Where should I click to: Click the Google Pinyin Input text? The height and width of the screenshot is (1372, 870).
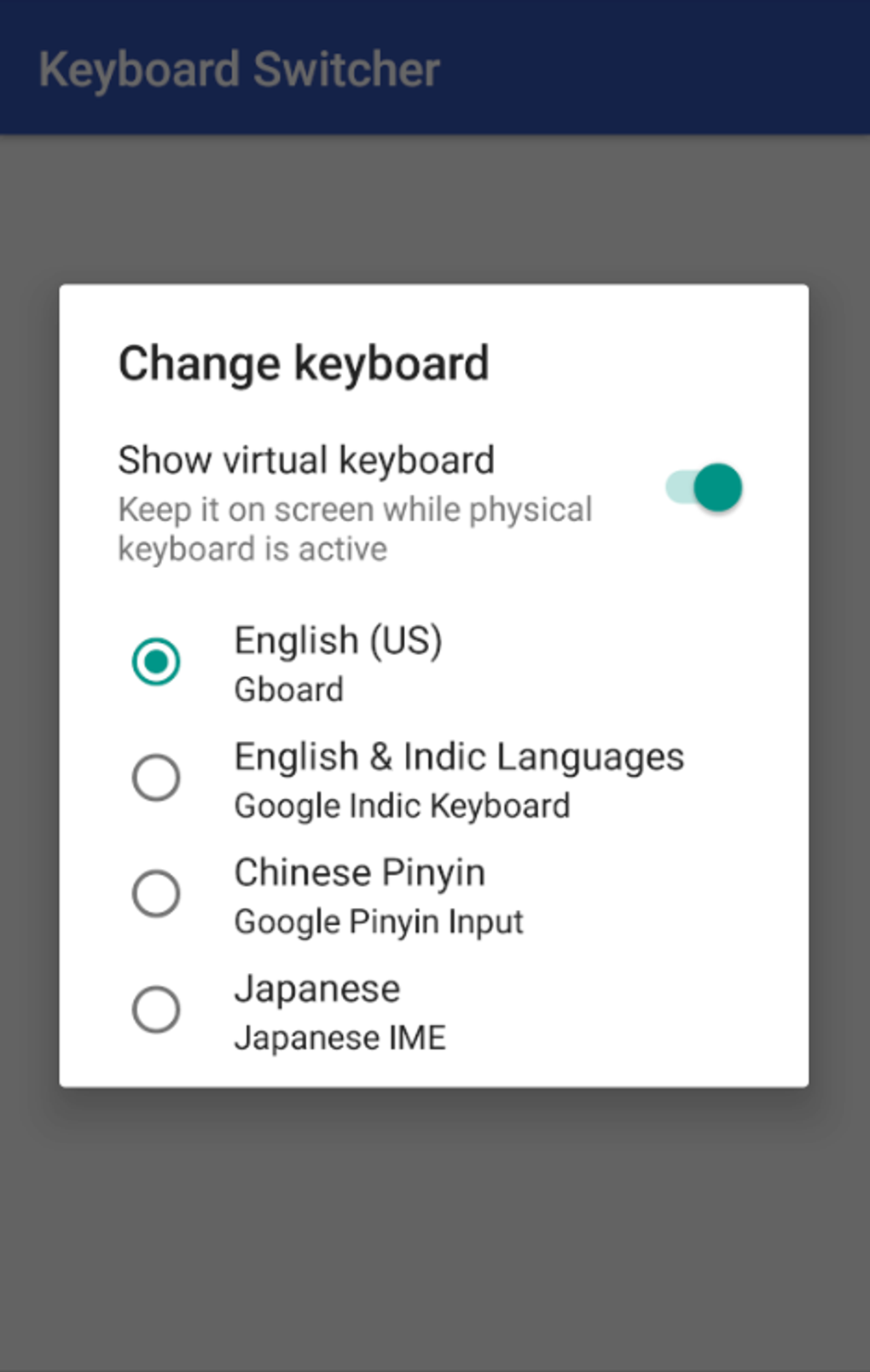(x=378, y=922)
